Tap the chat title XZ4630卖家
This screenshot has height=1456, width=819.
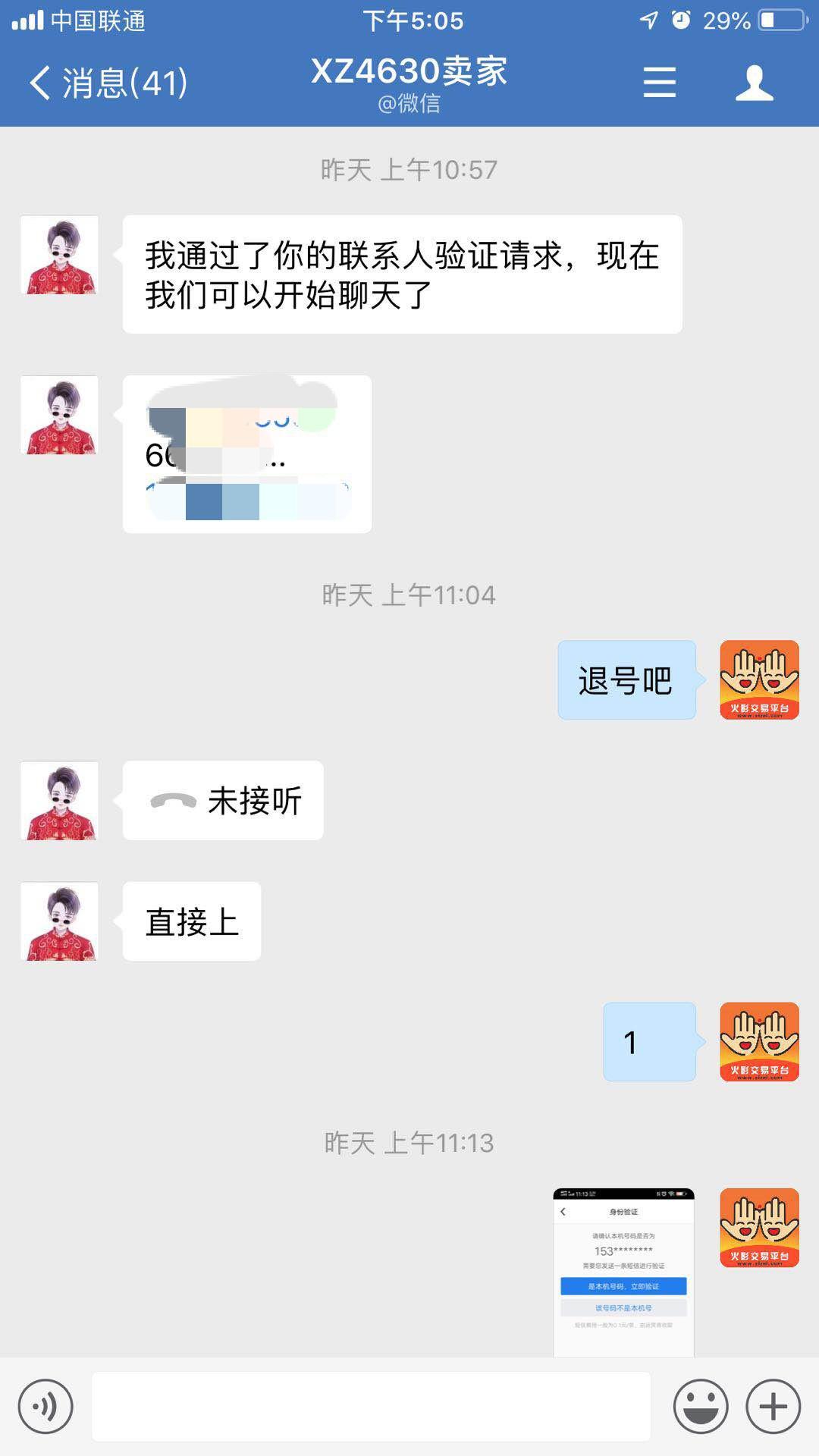tap(409, 72)
